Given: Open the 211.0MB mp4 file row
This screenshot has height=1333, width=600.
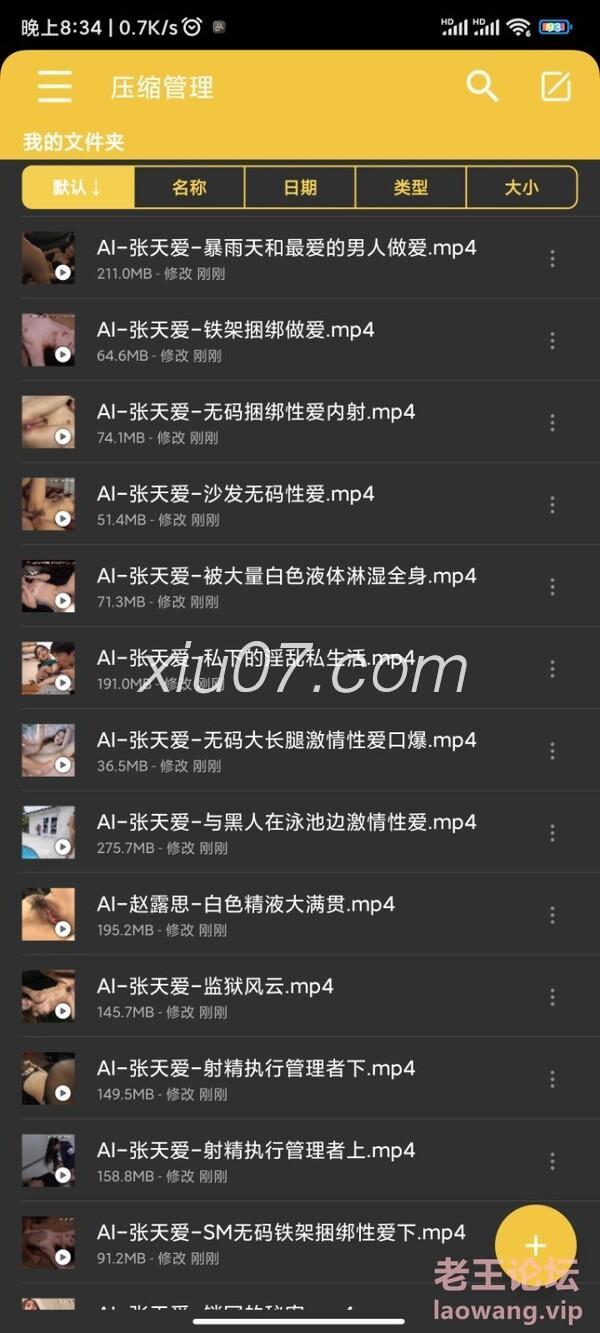Looking at the screenshot, I should 285,258.
